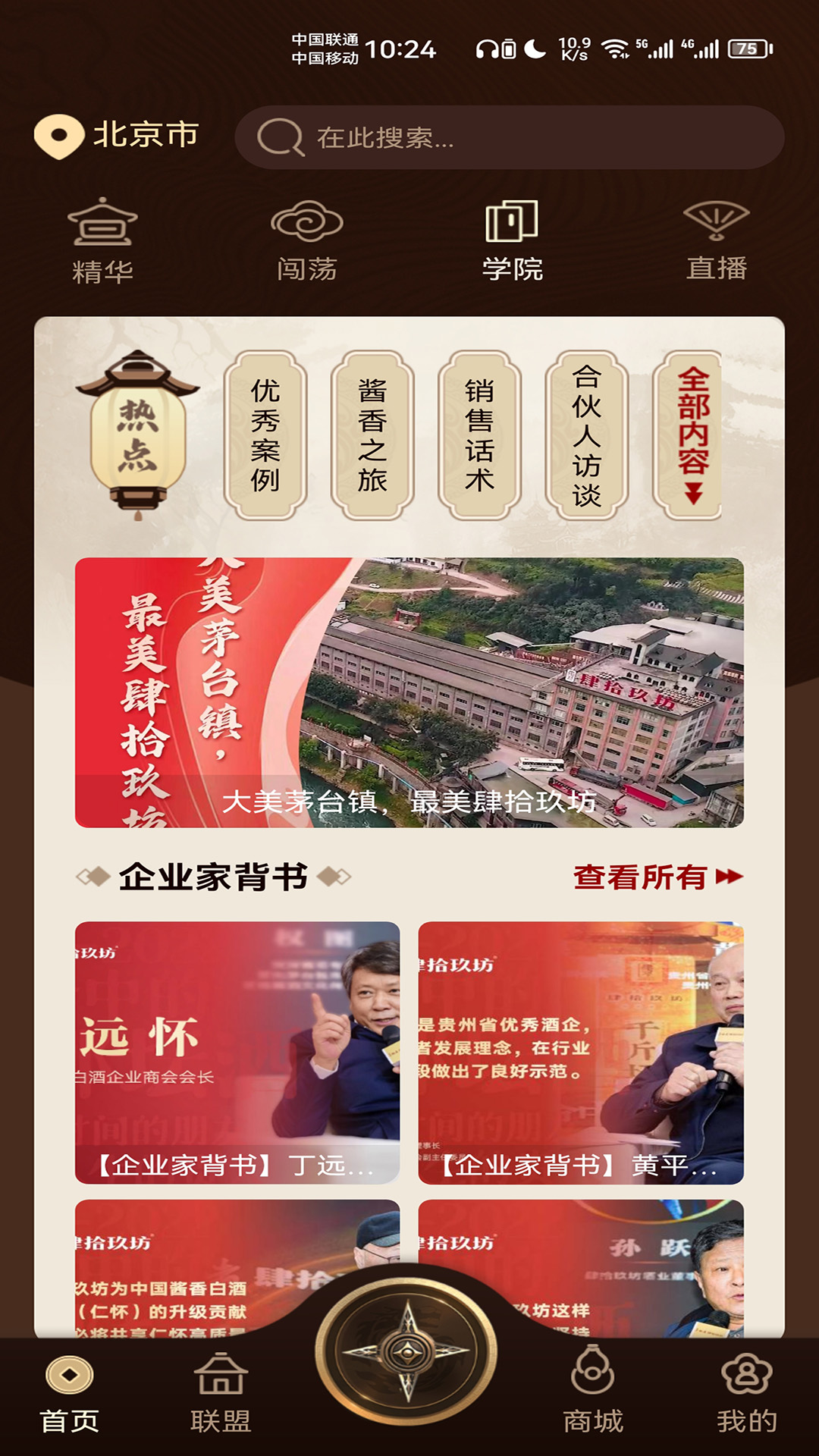
Task: Go to the 商城 tab
Action: 593,1393
